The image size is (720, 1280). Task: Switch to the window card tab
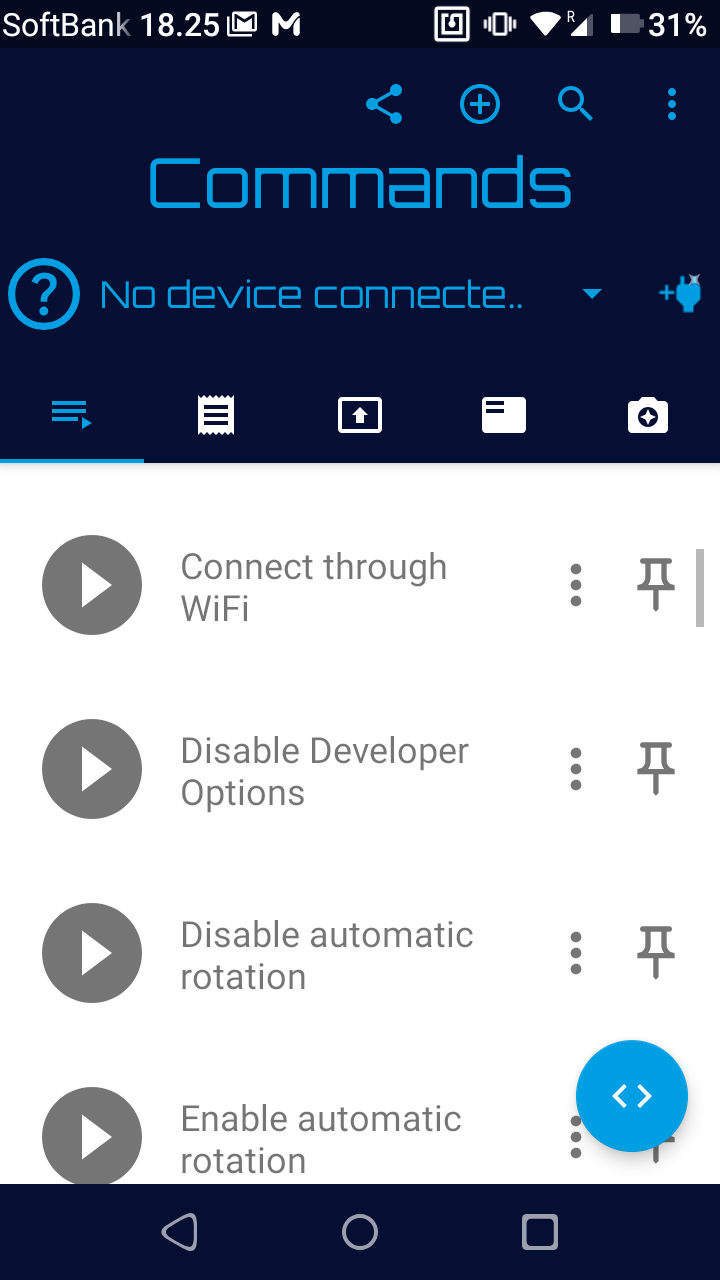pos(504,415)
